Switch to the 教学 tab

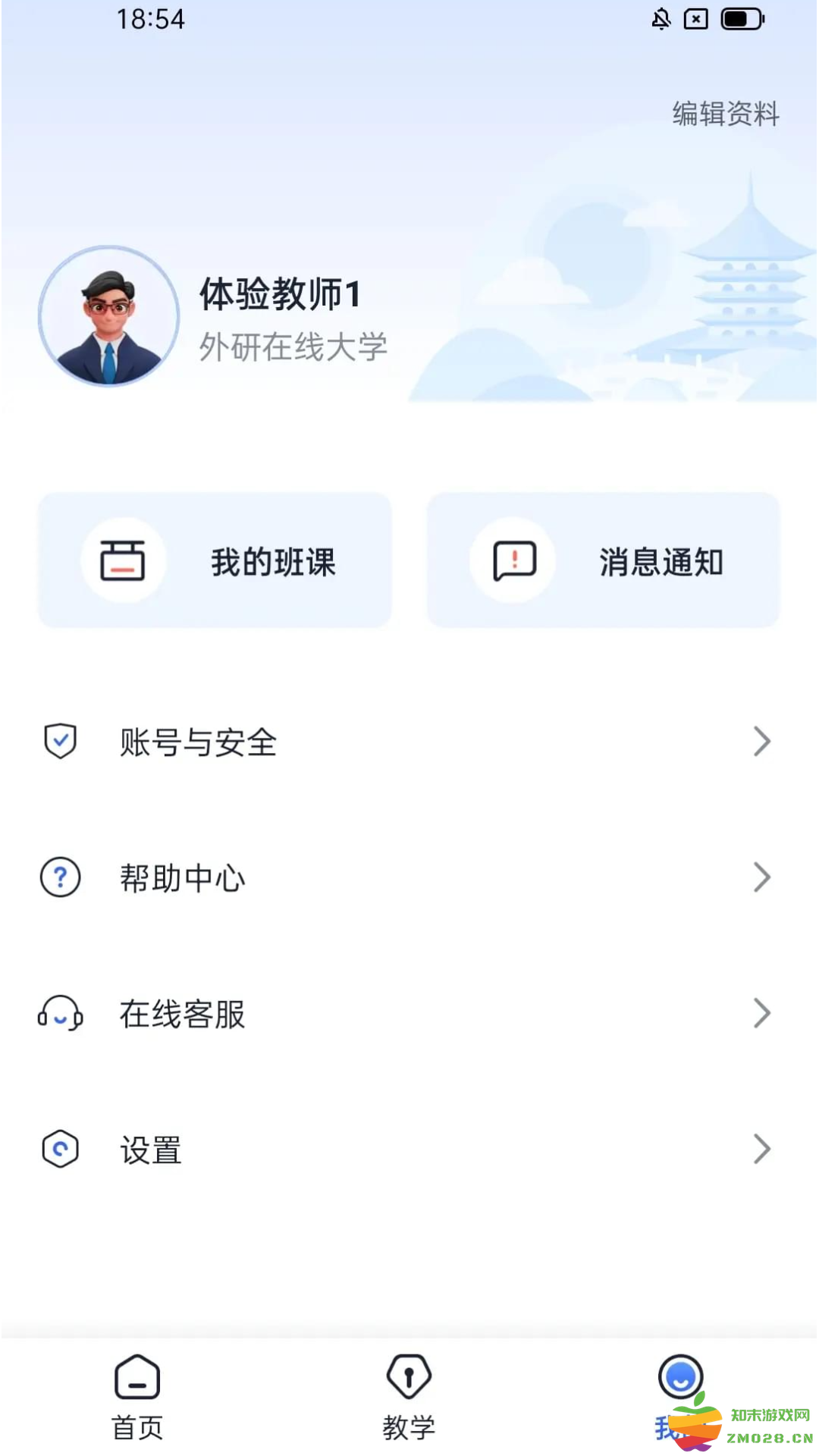coord(408,1399)
